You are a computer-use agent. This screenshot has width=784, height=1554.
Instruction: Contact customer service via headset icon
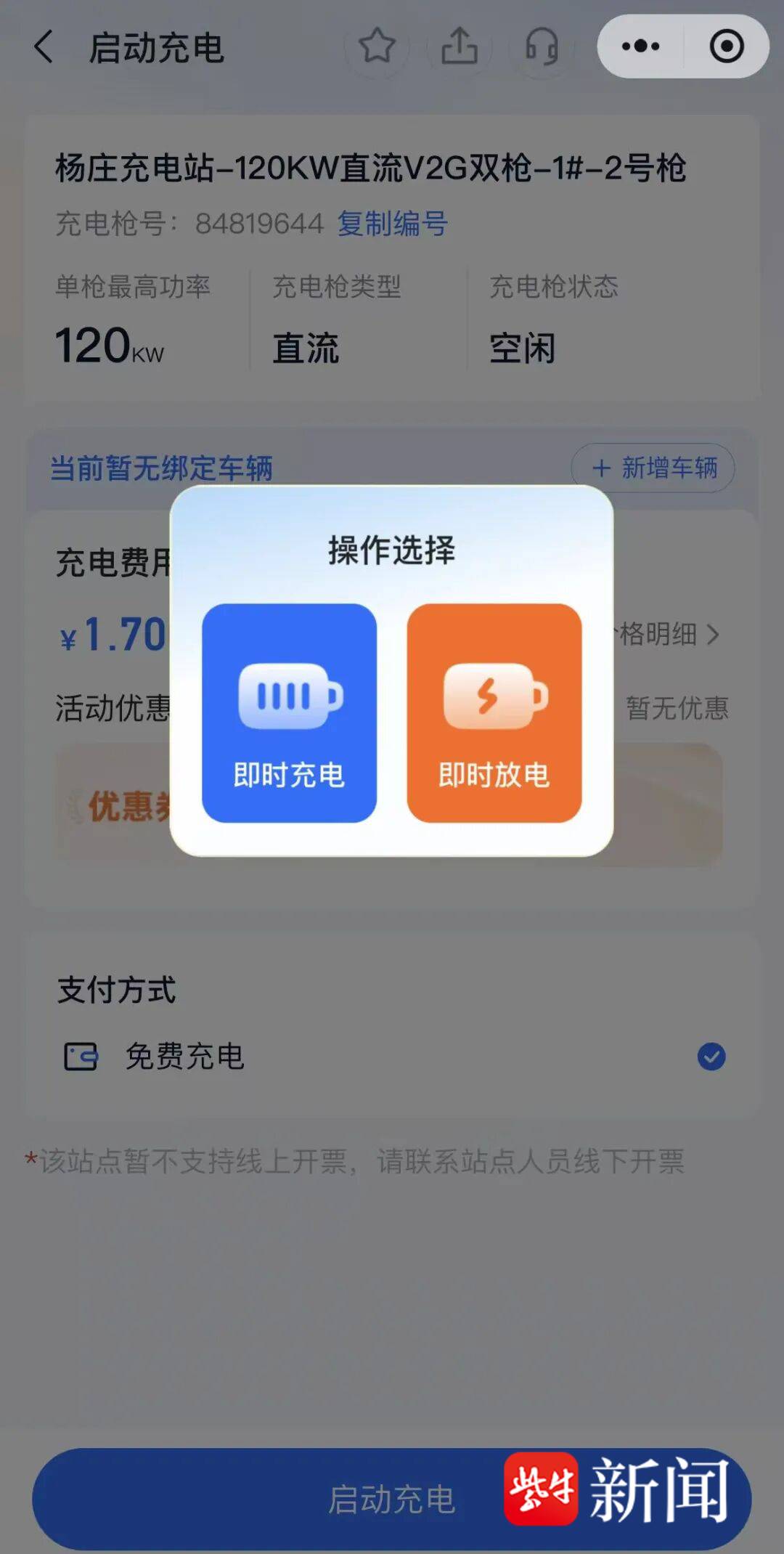coord(542,47)
